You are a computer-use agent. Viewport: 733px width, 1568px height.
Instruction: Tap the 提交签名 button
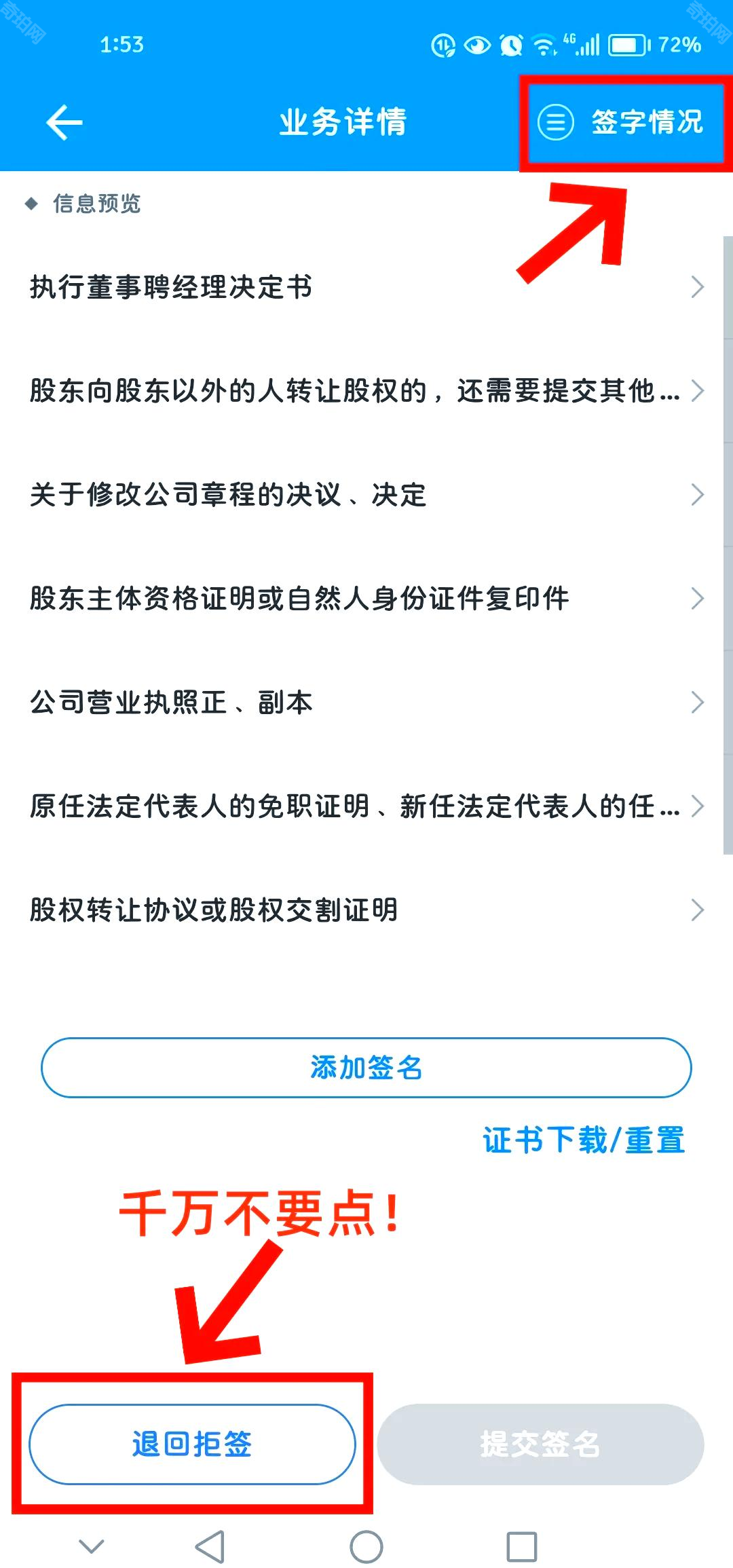(x=540, y=1444)
